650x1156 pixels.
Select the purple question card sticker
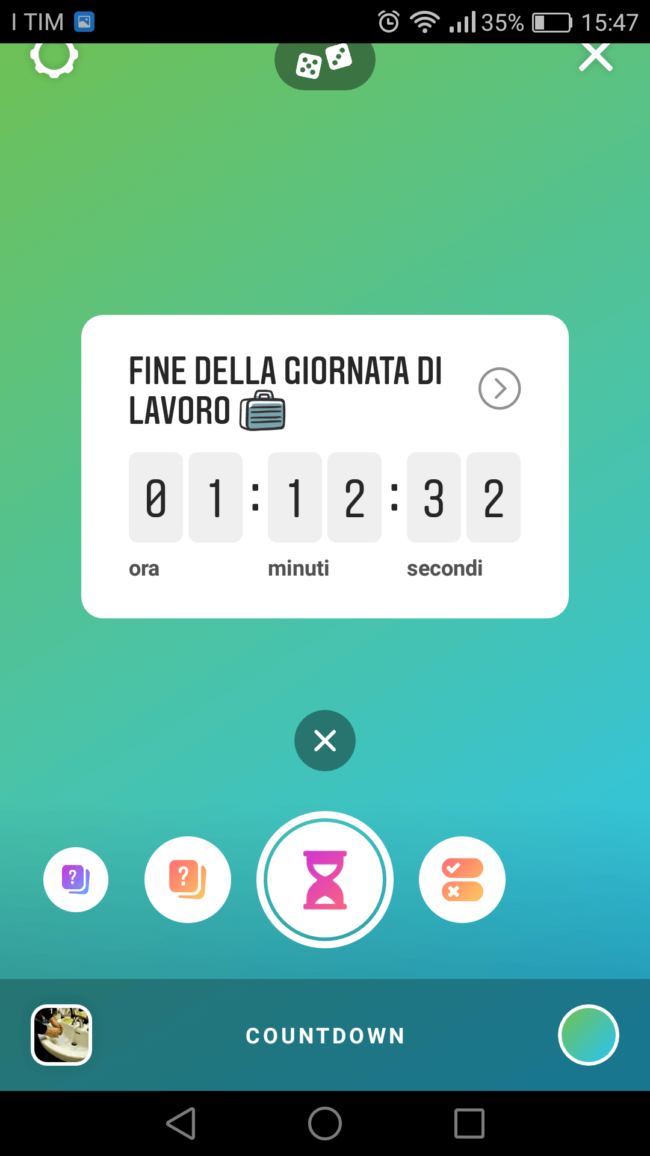pos(76,880)
